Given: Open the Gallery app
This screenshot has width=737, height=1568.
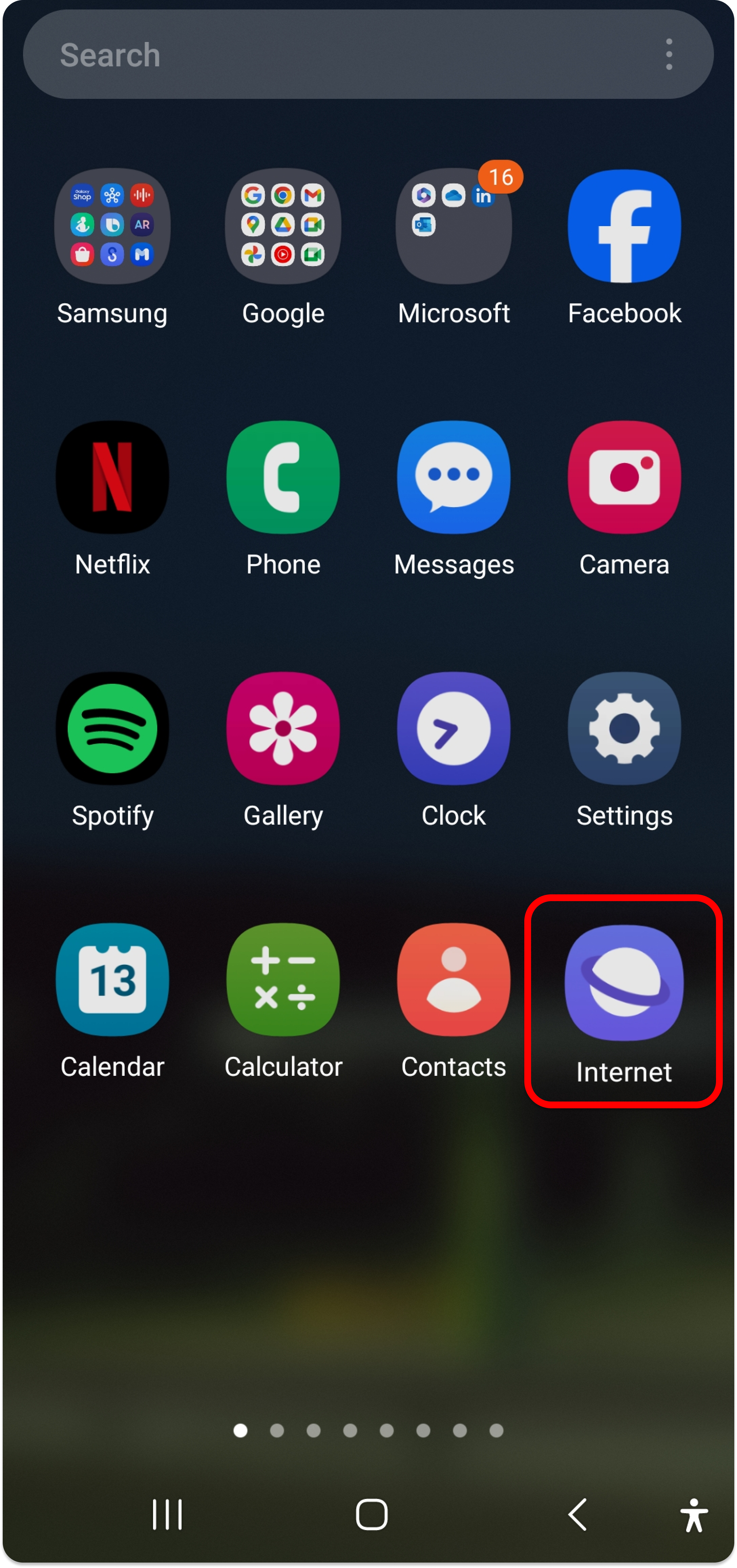Looking at the screenshot, I should click(283, 728).
